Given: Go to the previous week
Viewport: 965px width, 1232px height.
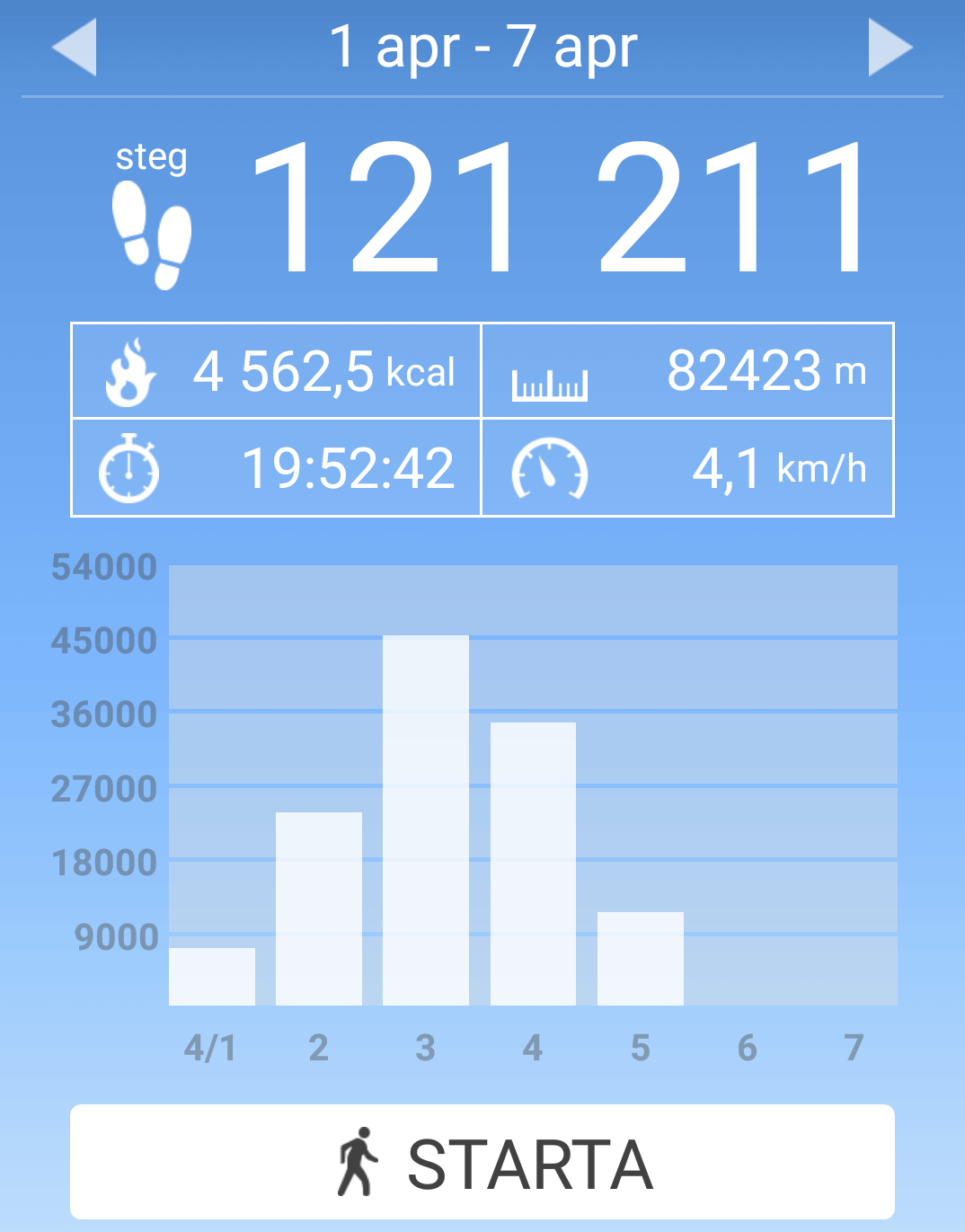Looking at the screenshot, I should (75, 48).
